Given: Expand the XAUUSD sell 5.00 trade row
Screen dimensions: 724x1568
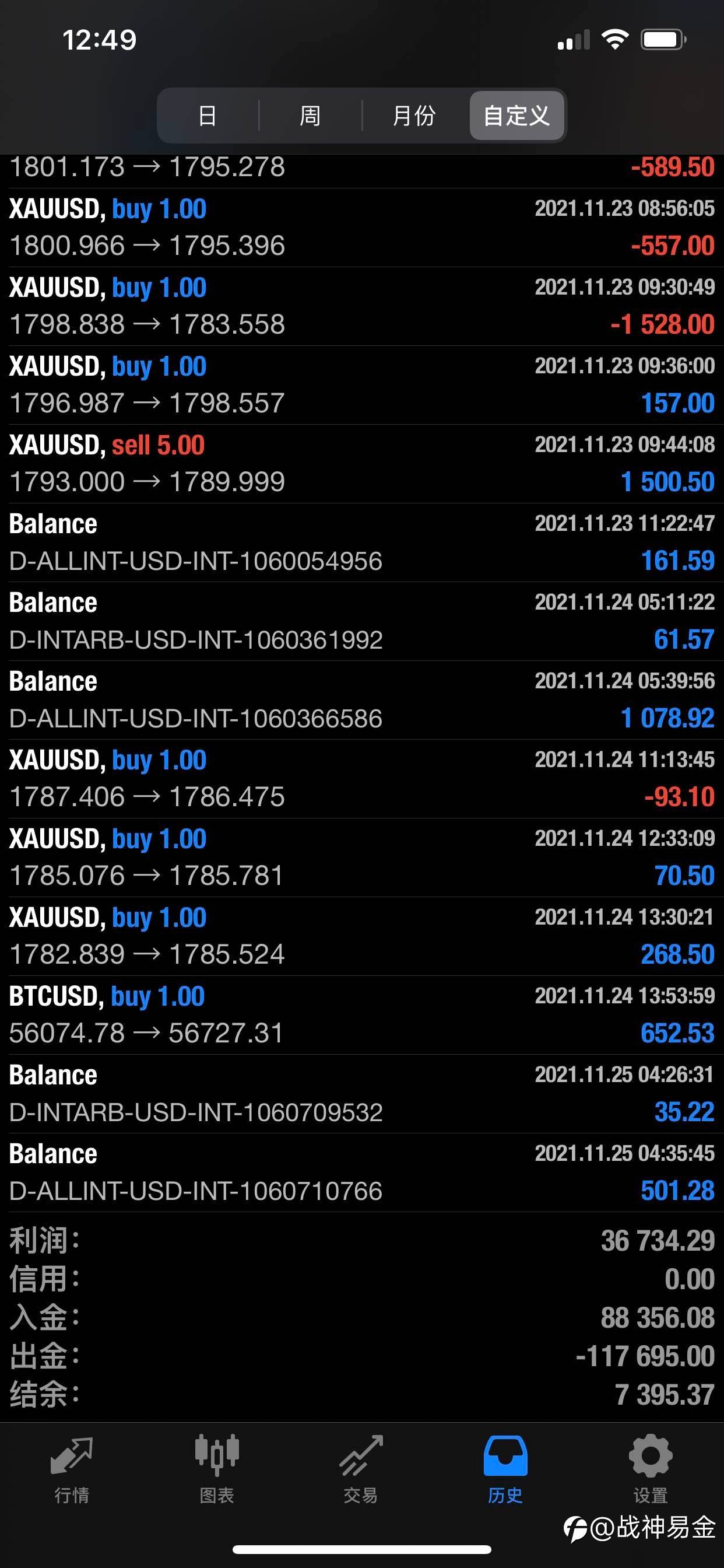Looking at the screenshot, I should pos(362,464).
